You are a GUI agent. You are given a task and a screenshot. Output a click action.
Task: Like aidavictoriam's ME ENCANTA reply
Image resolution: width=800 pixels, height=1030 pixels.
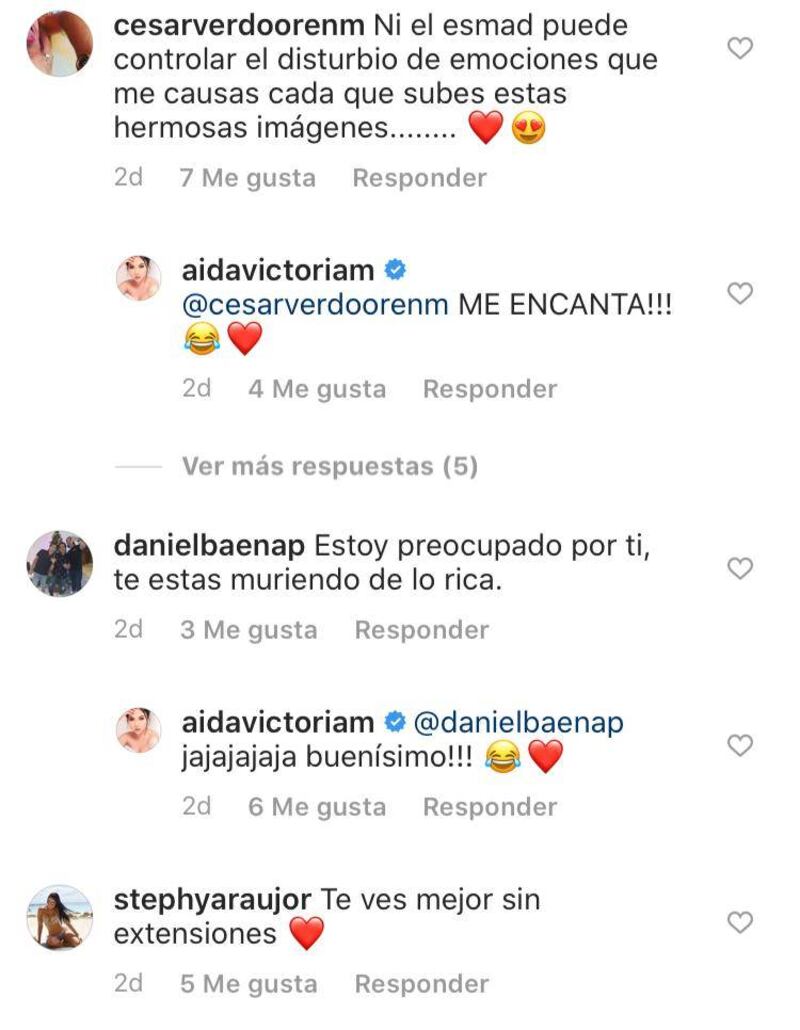[x=739, y=293]
